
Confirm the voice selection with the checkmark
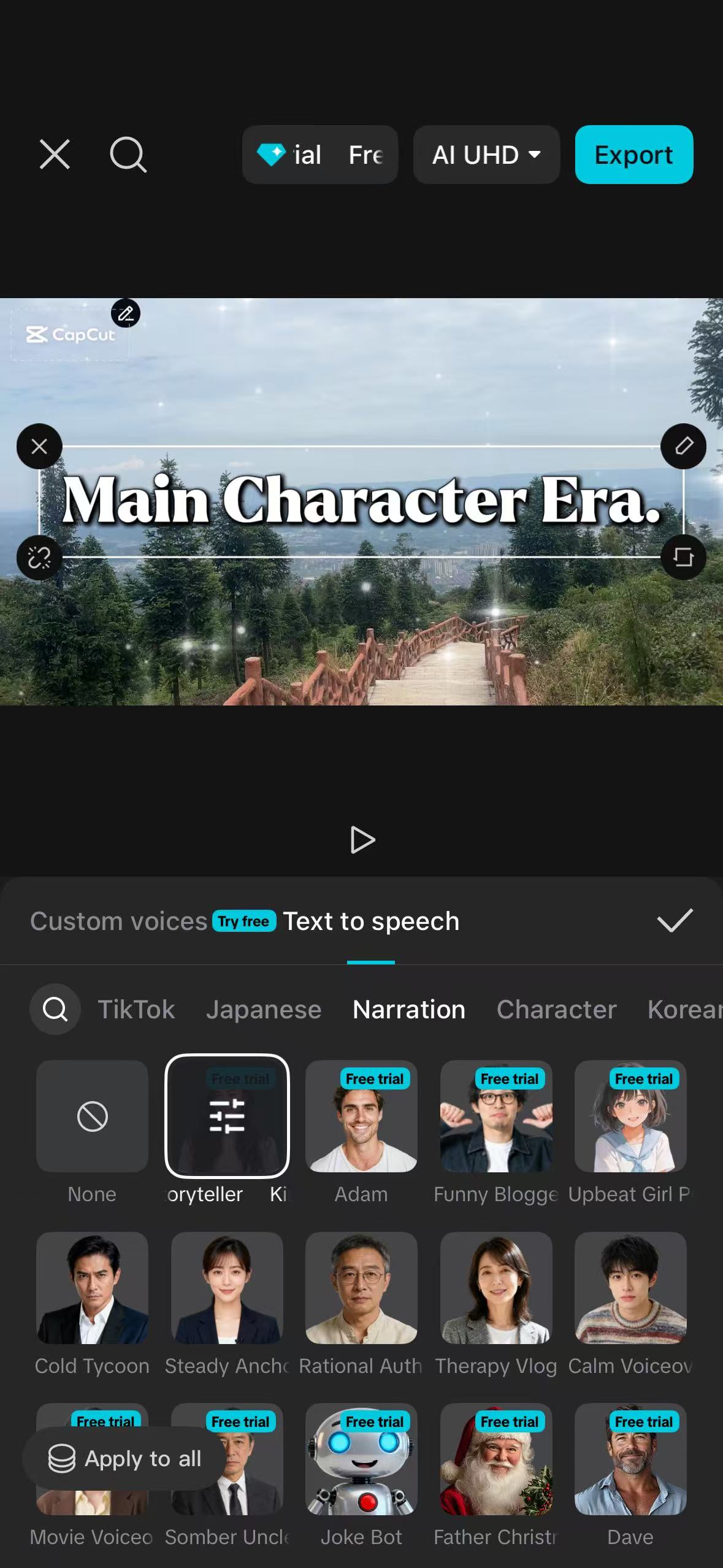pos(674,921)
